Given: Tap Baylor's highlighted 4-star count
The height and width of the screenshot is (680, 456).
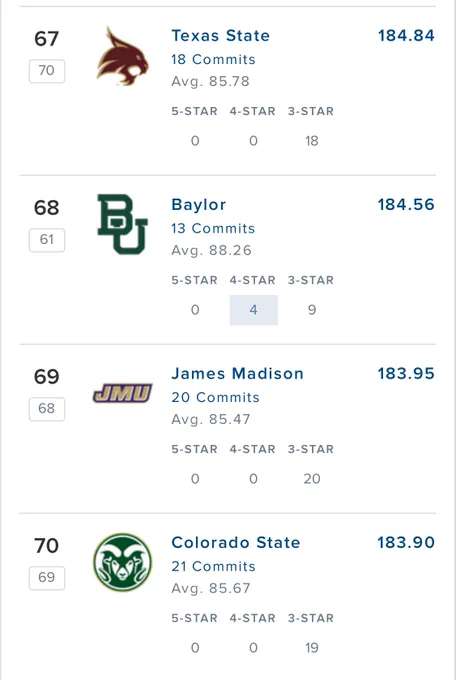Looking at the screenshot, I should coord(253,310).
